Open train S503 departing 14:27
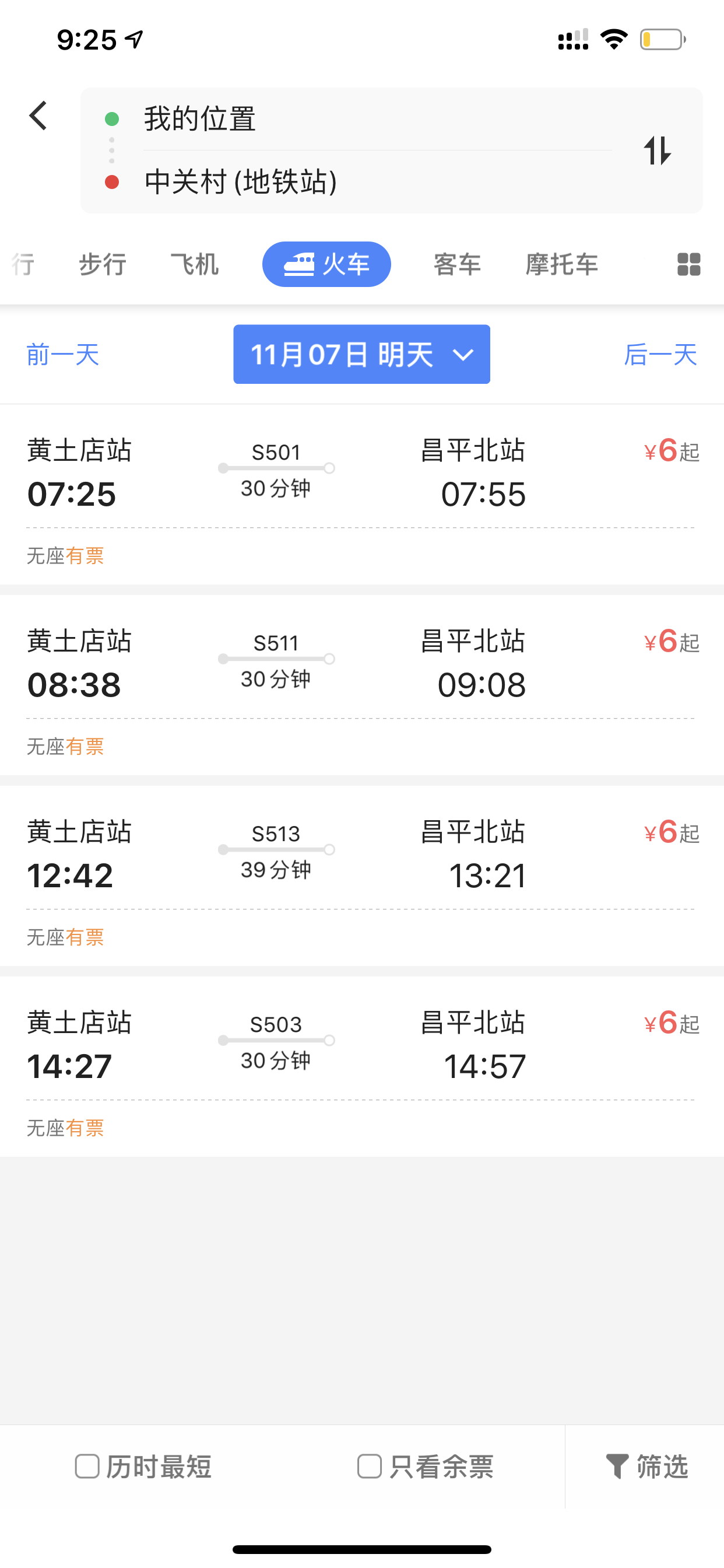The height and width of the screenshot is (1568, 724). click(x=362, y=1066)
